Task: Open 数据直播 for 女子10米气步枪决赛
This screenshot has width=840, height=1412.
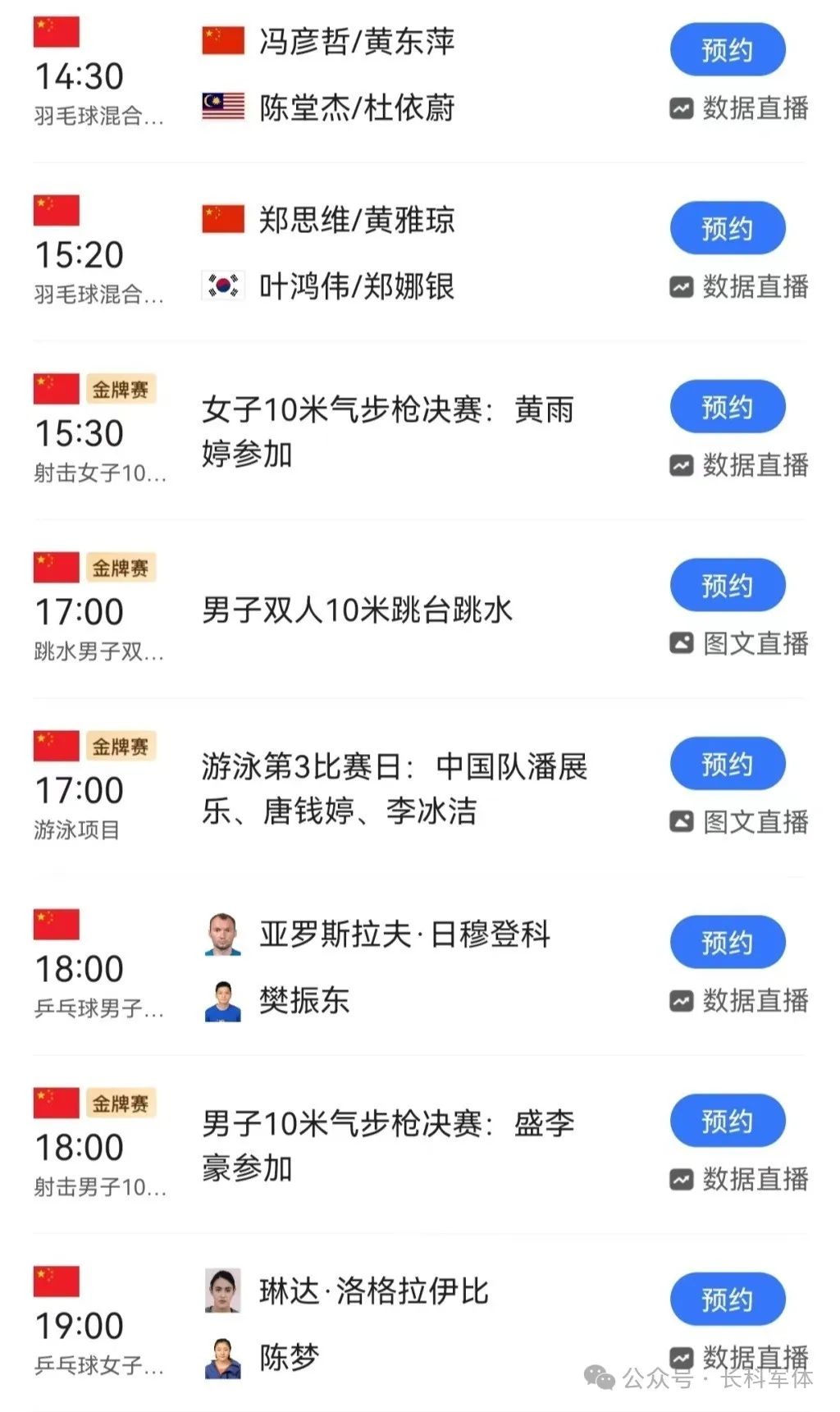Action: click(740, 465)
